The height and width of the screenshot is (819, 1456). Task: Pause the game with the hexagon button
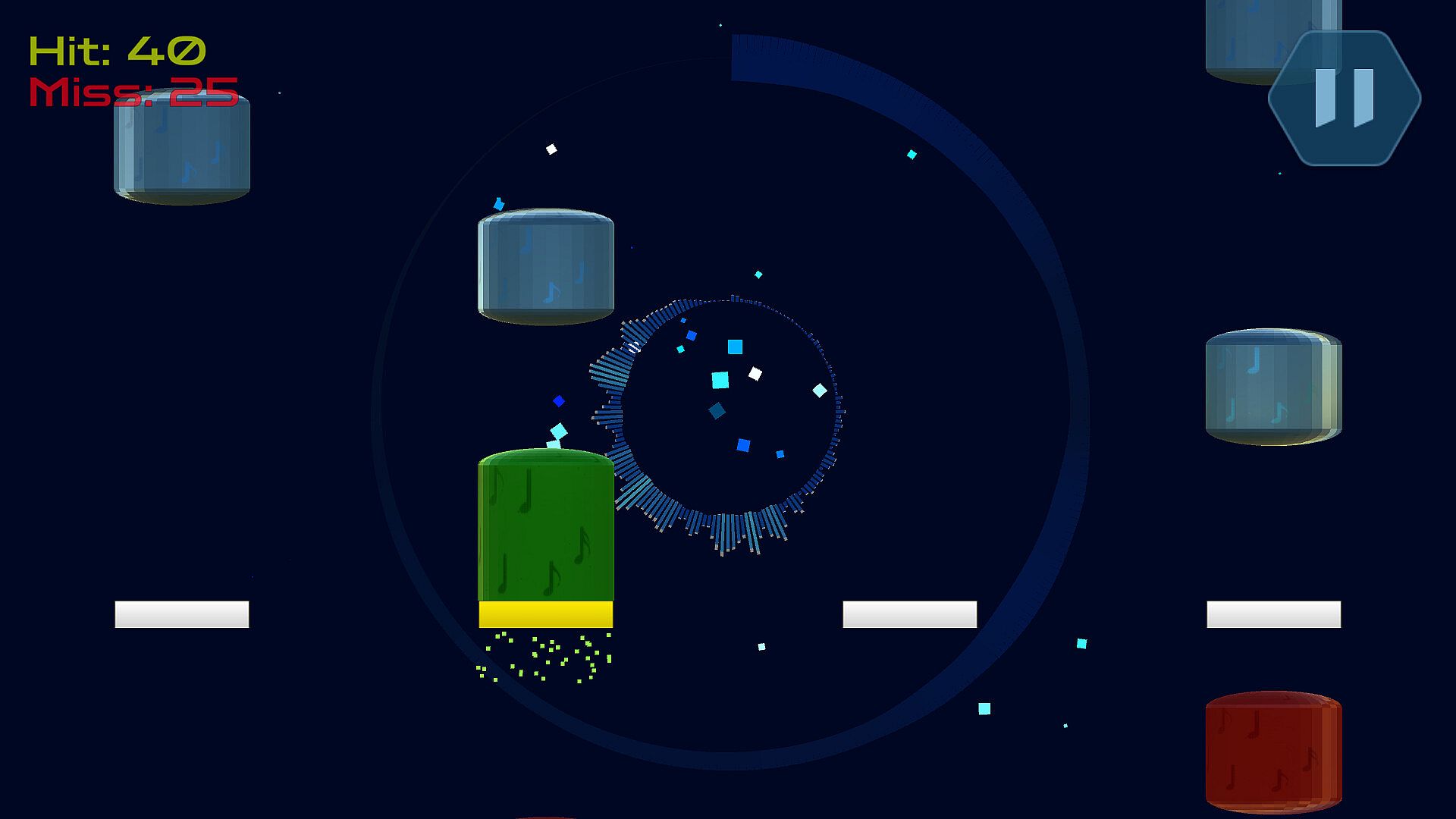click(1345, 98)
